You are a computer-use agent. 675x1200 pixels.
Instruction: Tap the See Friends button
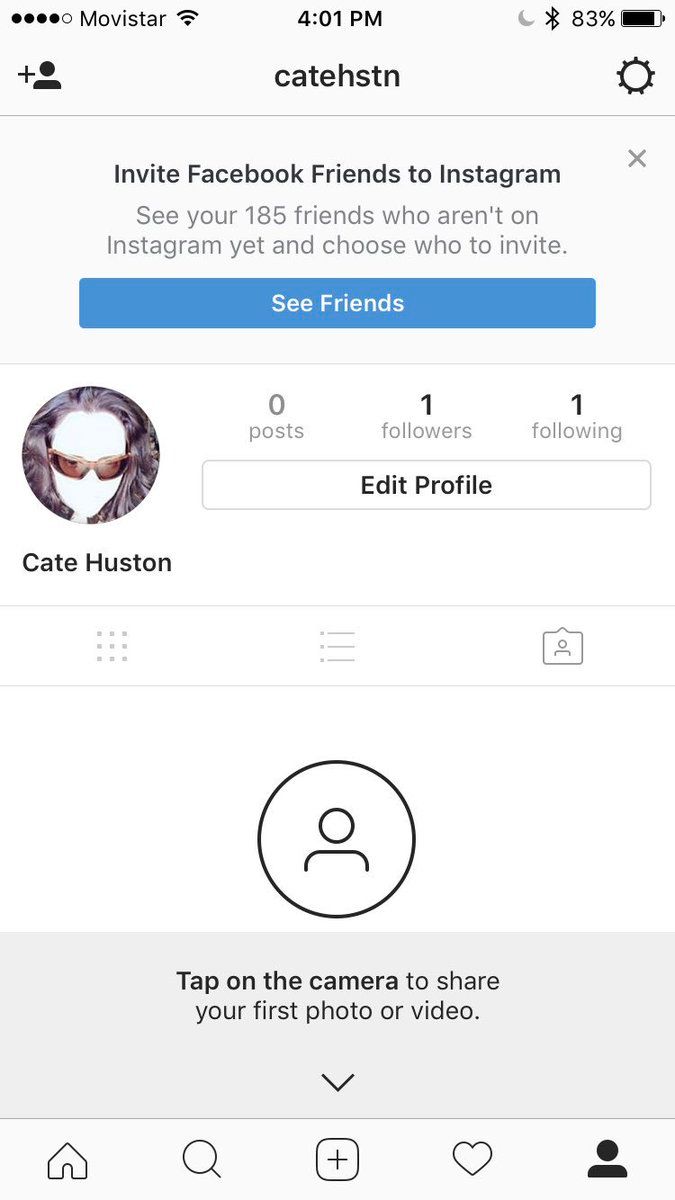[337, 303]
